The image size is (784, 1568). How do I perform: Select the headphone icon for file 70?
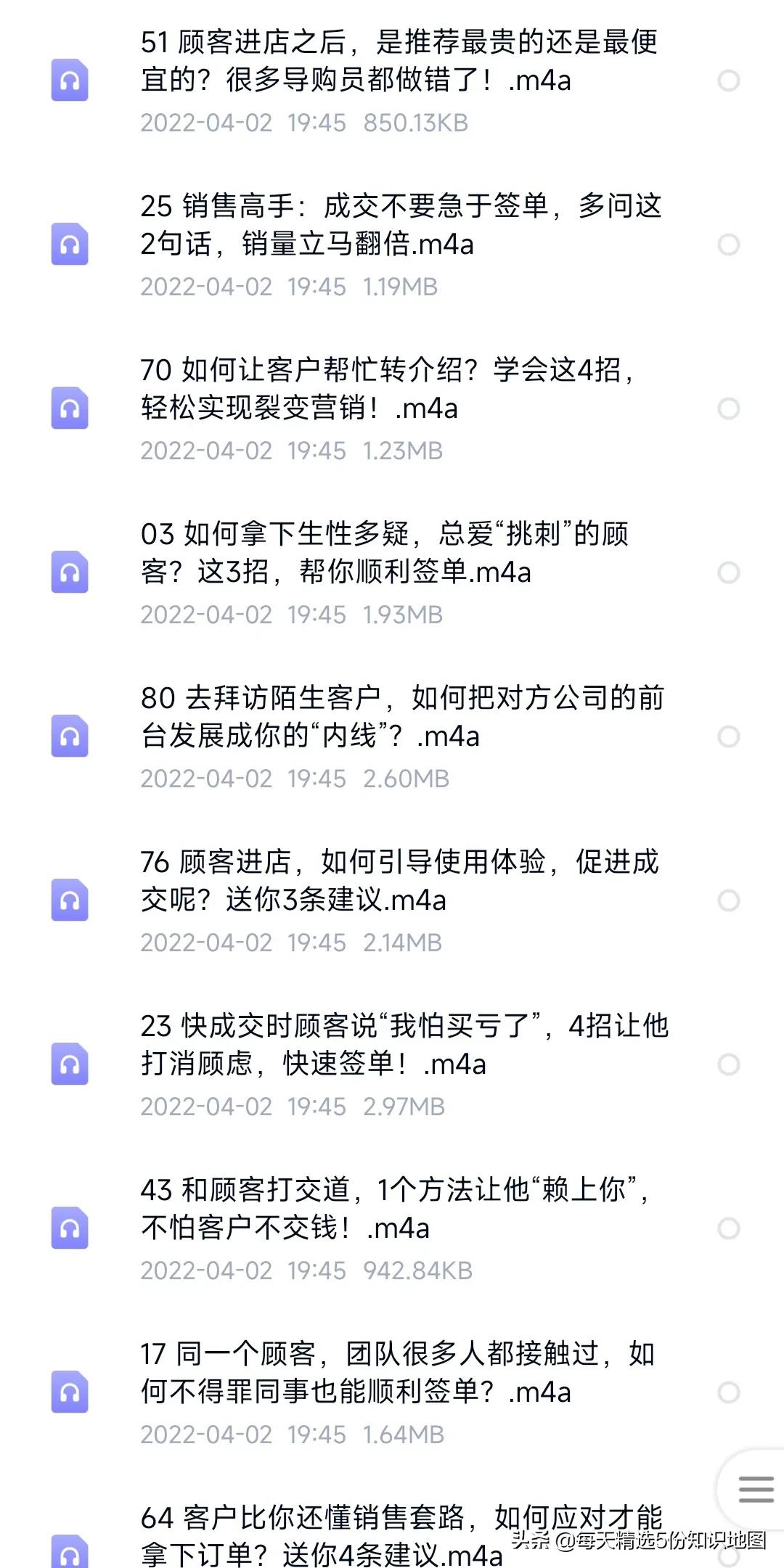(70, 409)
